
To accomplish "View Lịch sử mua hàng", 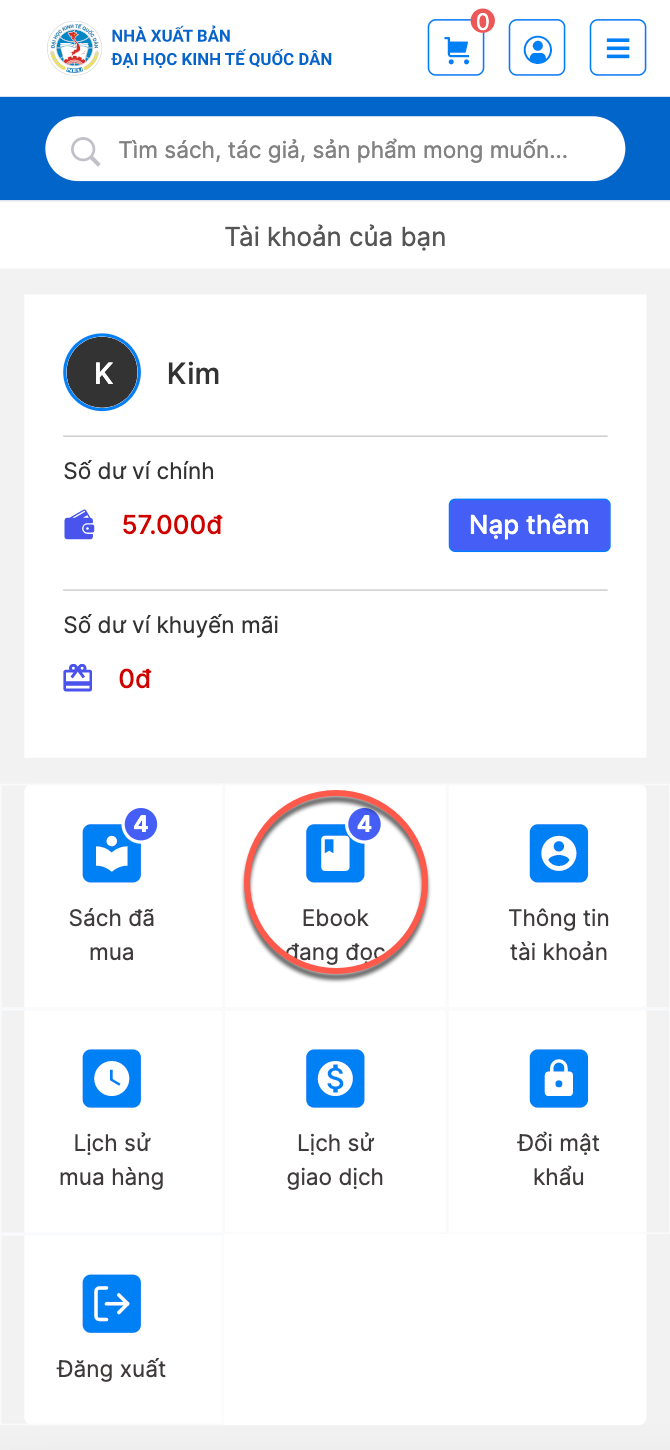I will coord(112,1121).
